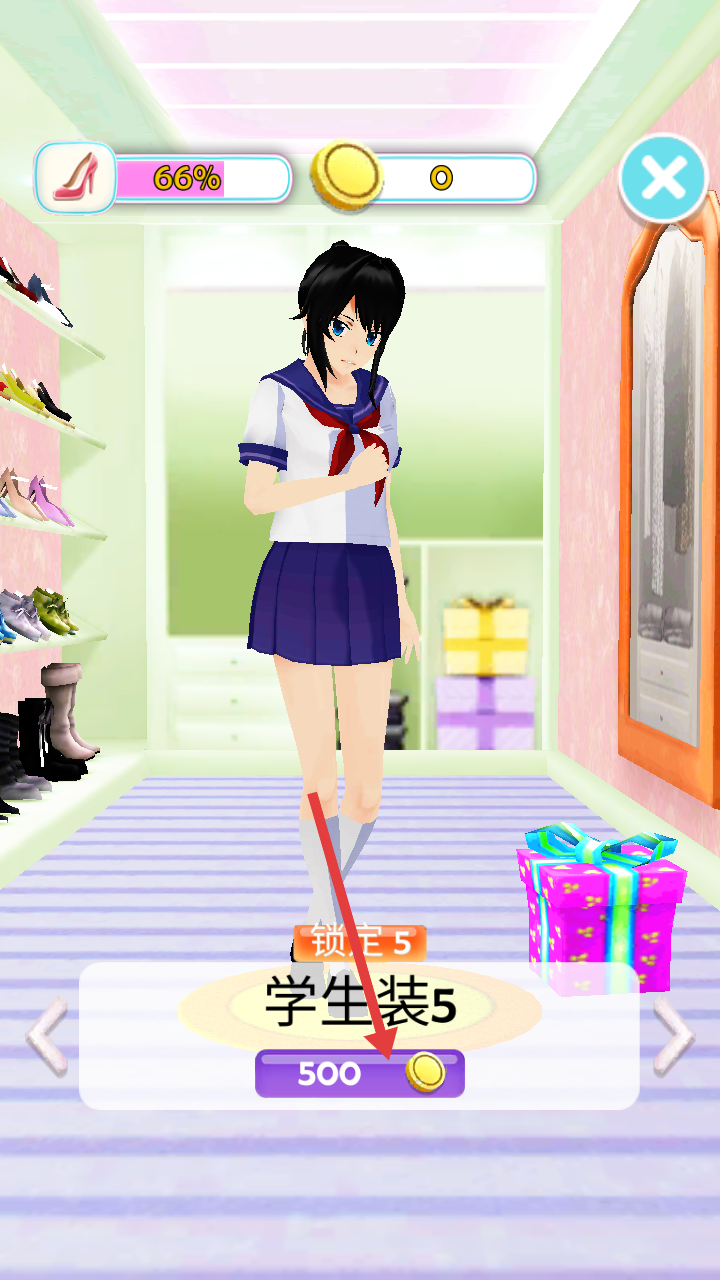Buy 学生装5 for 500 coins
Image resolution: width=720 pixels, height=1280 pixels.
click(x=360, y=1073)
